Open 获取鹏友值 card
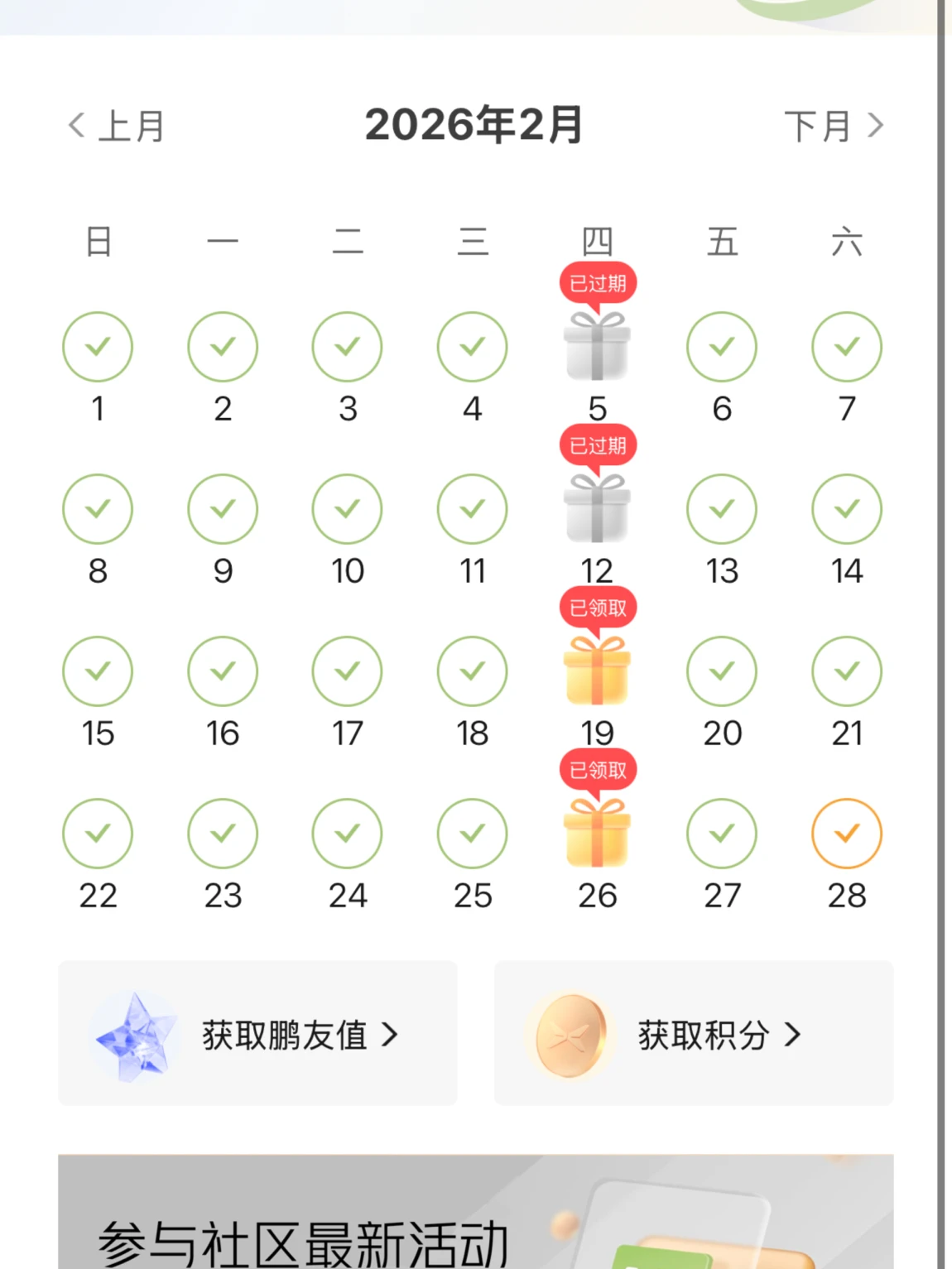 [x=257, y=1033]
